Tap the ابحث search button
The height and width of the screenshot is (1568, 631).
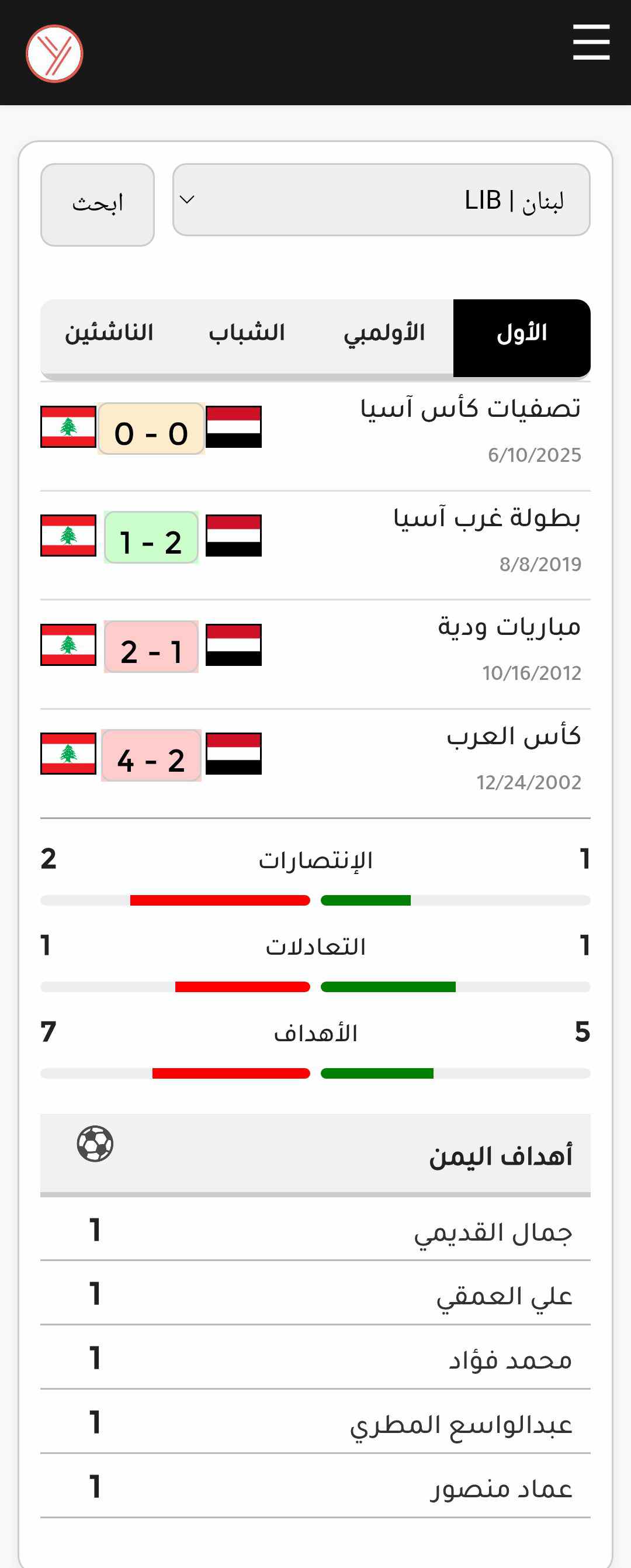coord(98,205)
